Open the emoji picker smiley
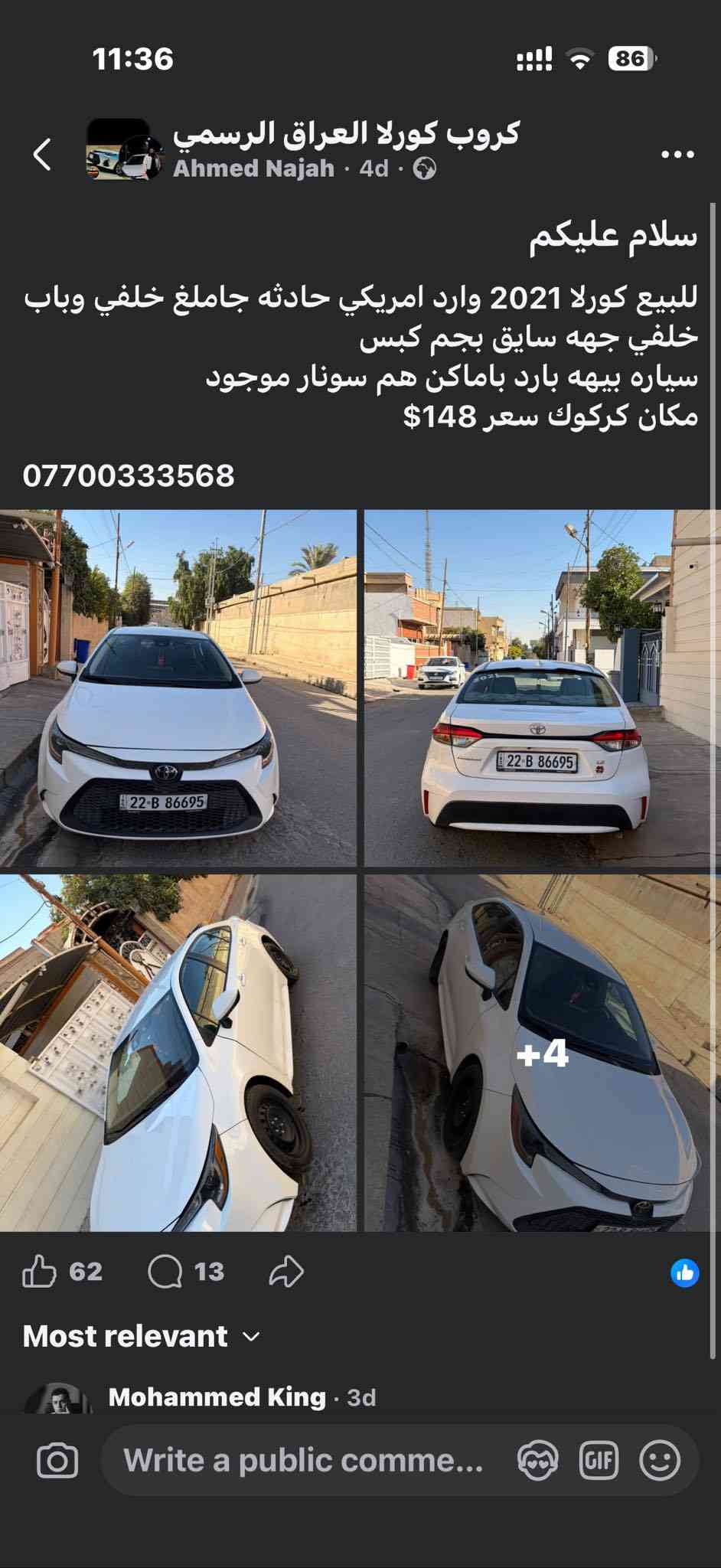The image size is (721, 1568). click(660, 1461)
